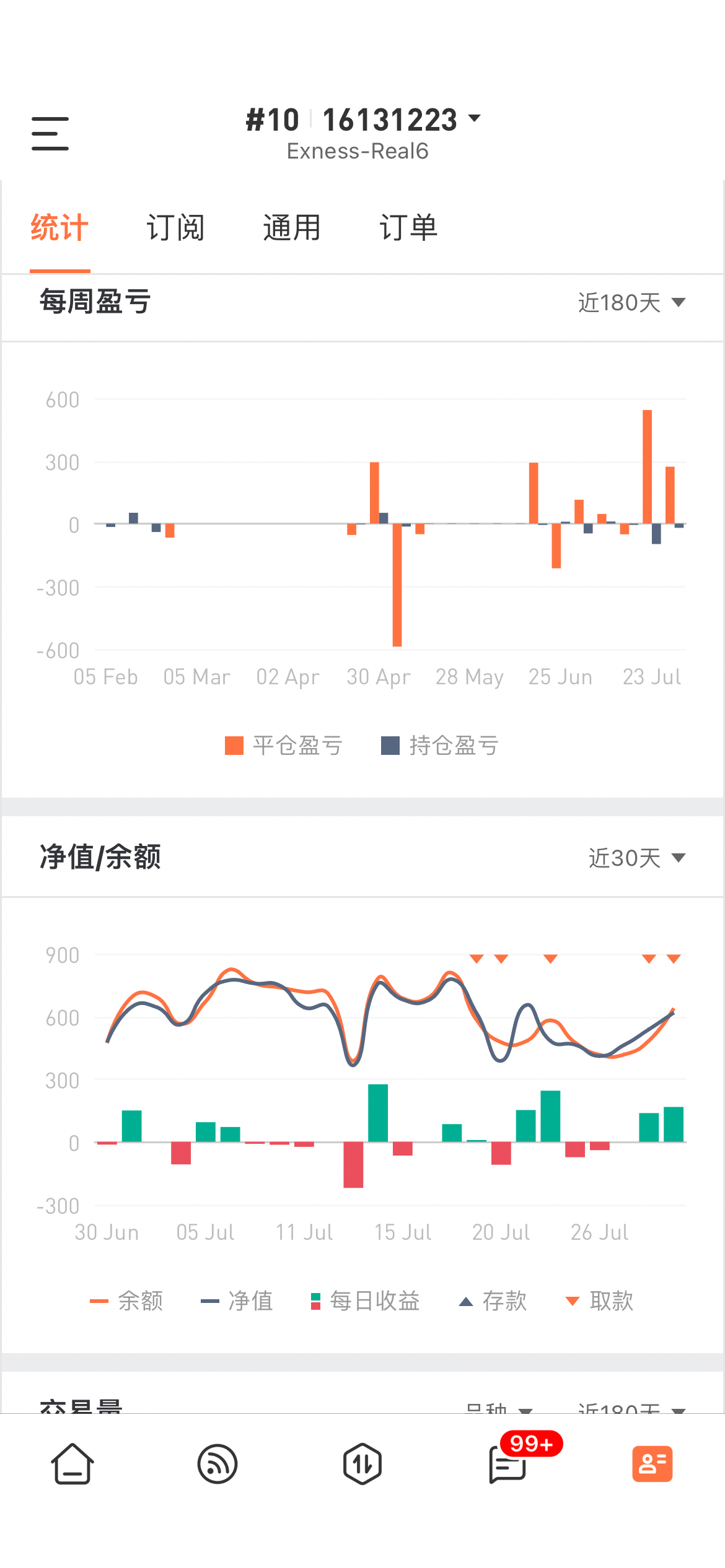Change 每周盈亏 range from 近180天

631,303
